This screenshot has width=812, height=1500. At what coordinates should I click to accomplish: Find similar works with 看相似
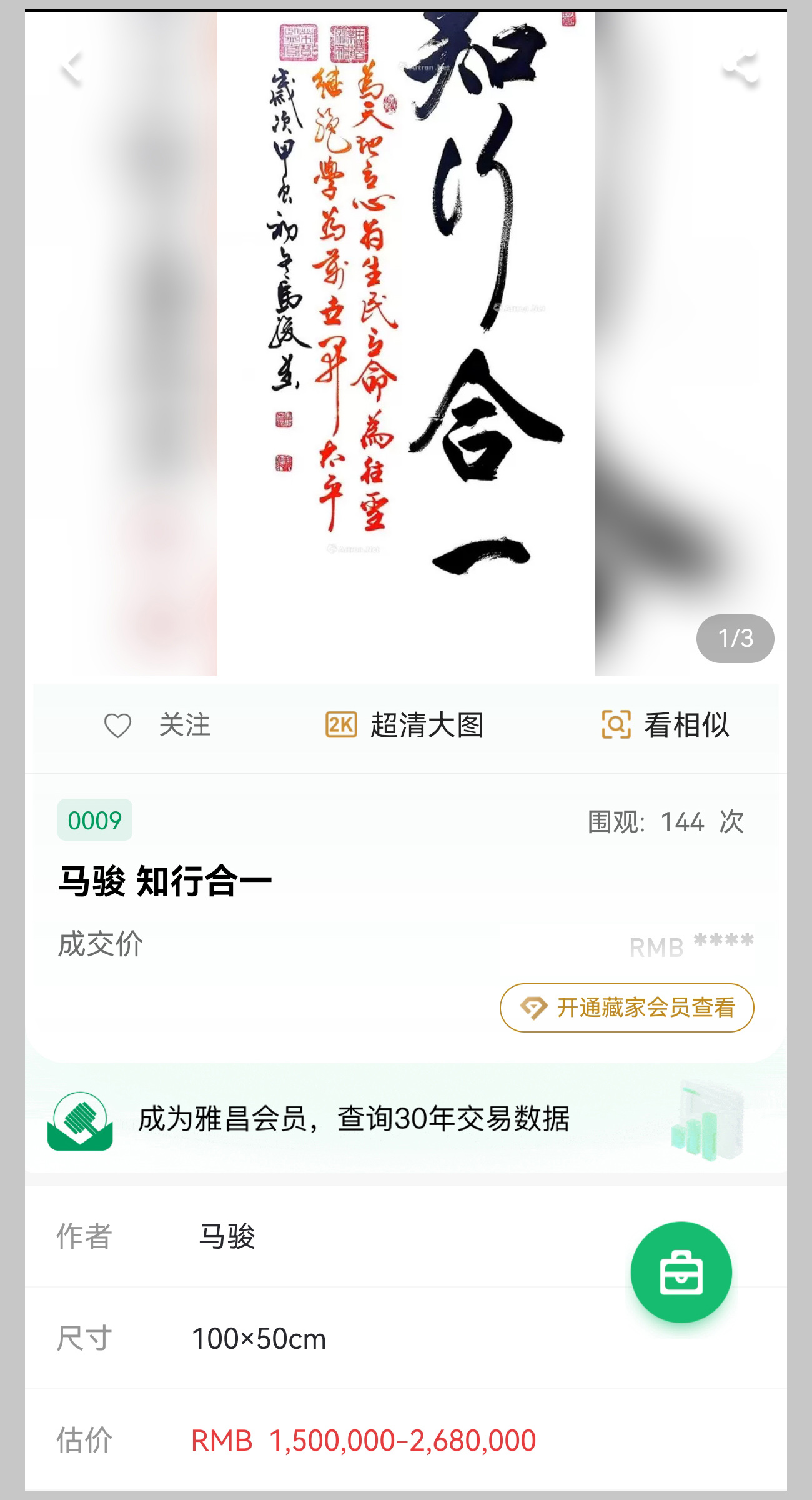click(x=665, y=726)
